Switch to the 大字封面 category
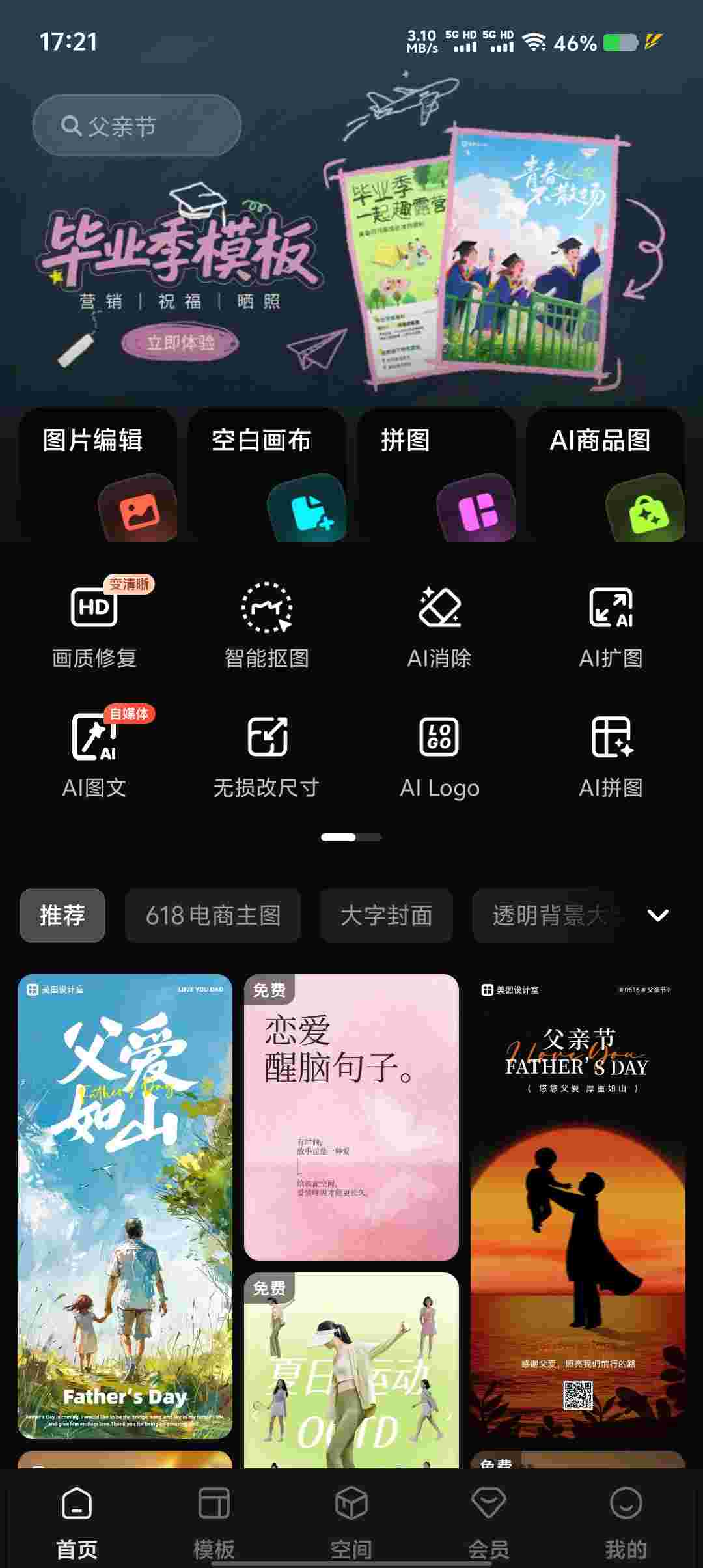703x1568 pixels. (x=386, y=916)
